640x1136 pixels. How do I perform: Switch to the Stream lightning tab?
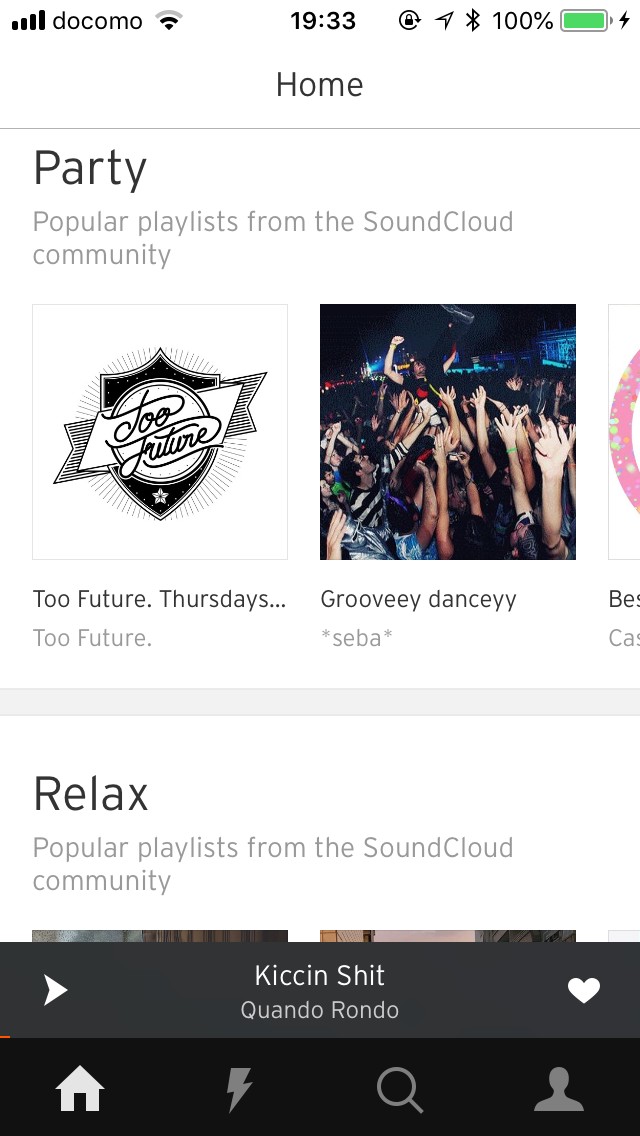tap(239, 1088)
